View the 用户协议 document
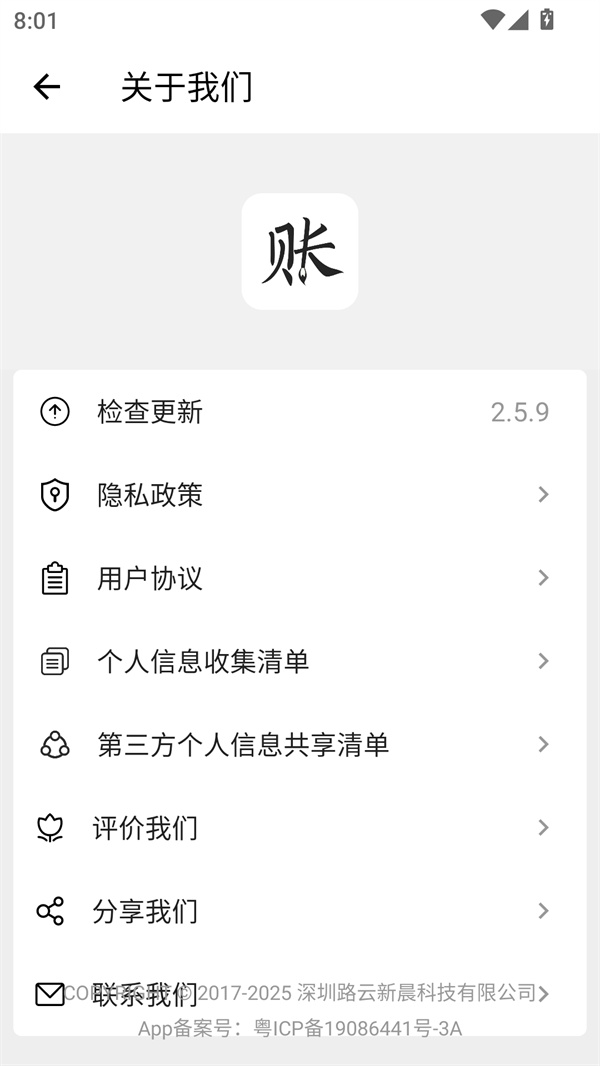This screenshot has height=1066, width=600. (x=299, y=578)
